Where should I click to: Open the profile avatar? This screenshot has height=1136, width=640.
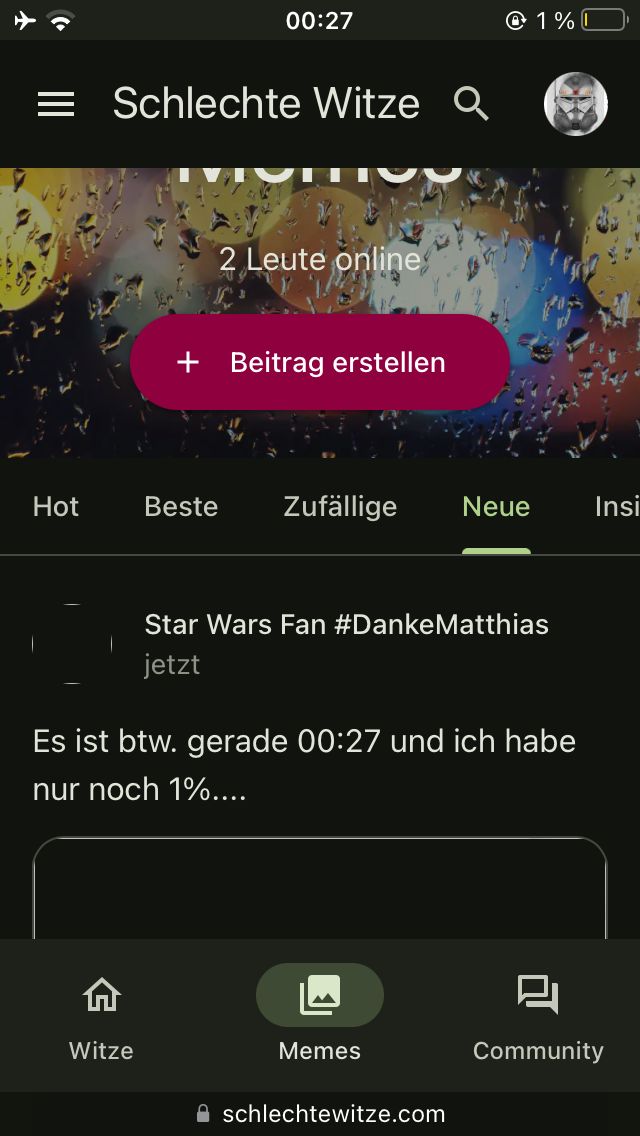point(576,104)
